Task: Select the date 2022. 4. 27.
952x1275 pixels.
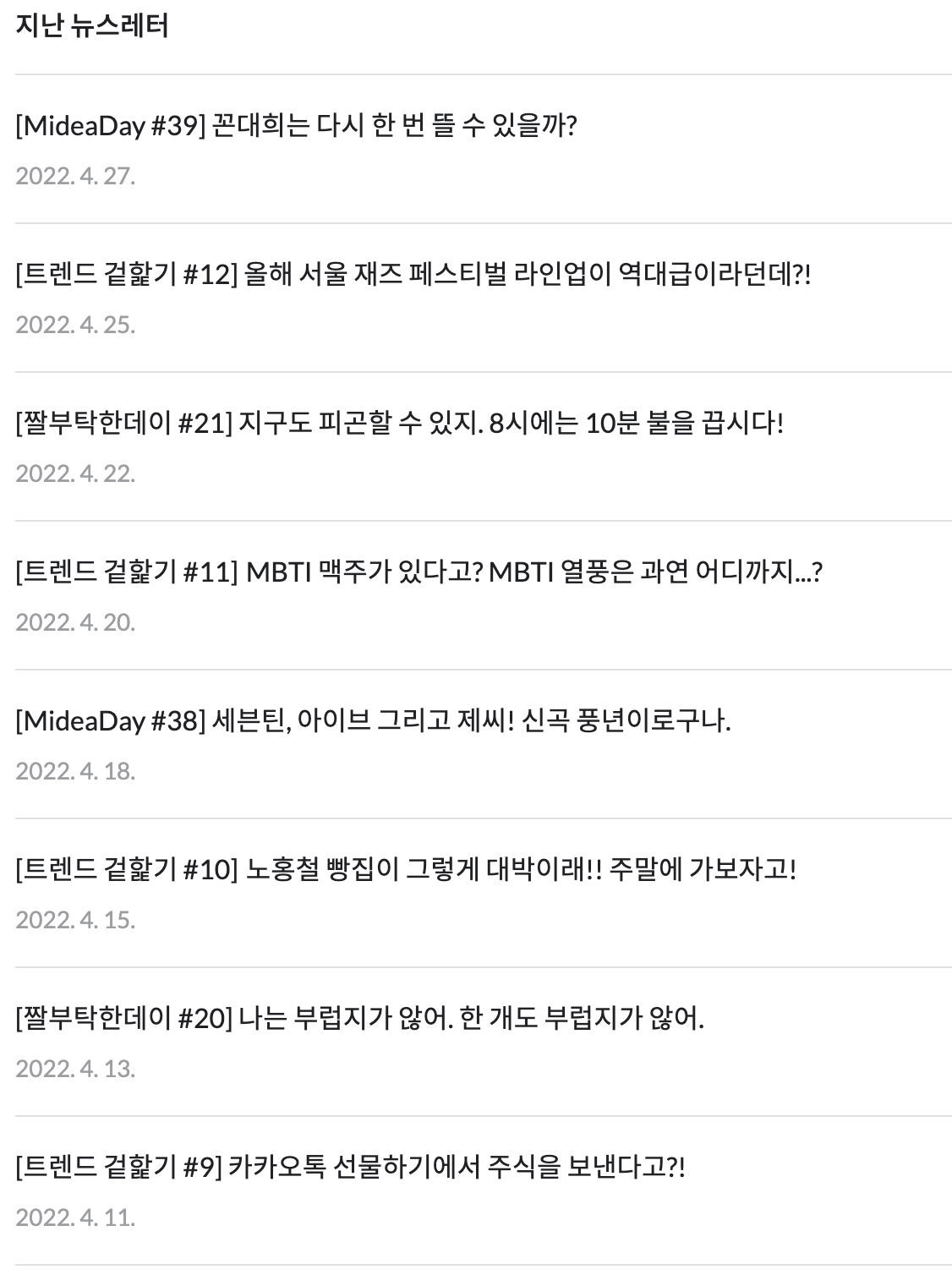Action: tap(76, 172)
